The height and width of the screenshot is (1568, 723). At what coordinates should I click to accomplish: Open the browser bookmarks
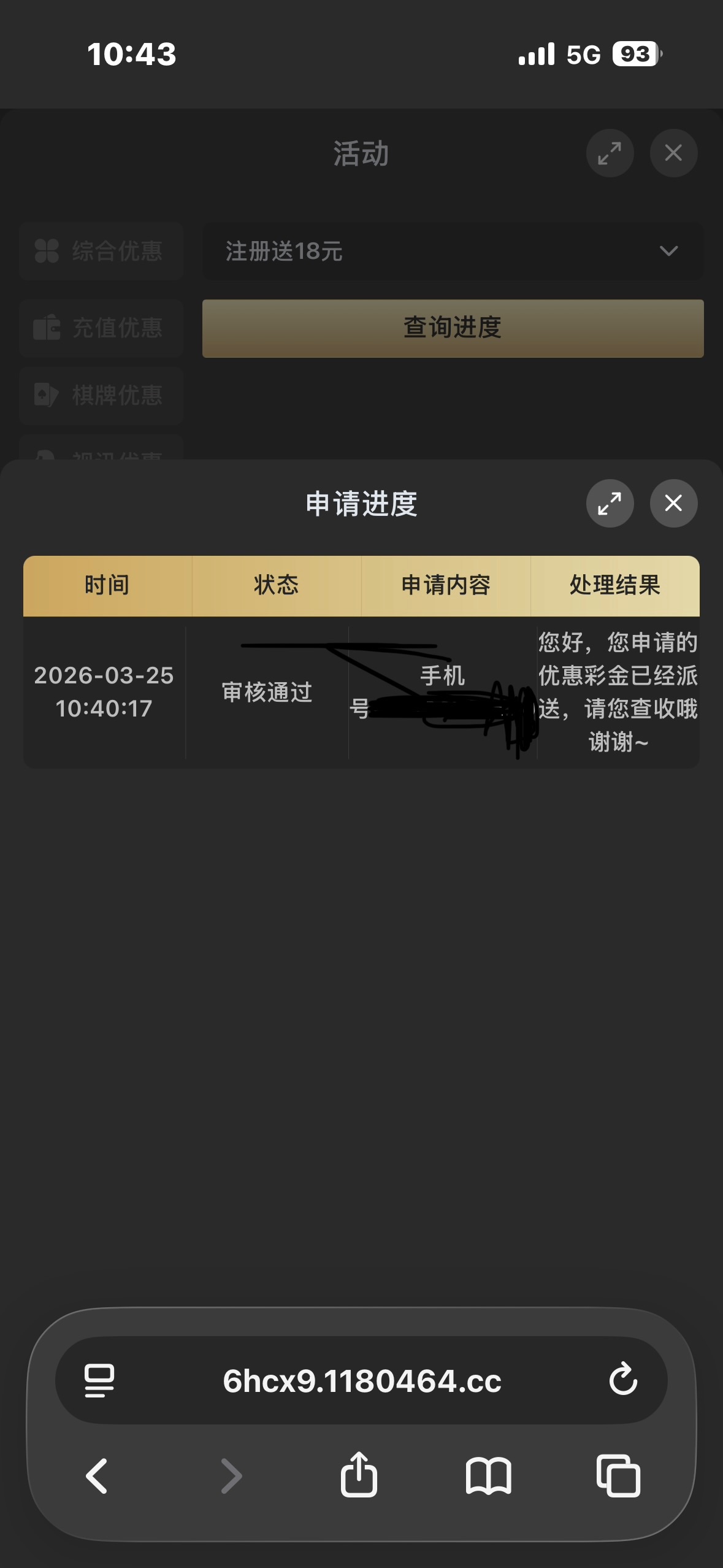[488, 1475]
